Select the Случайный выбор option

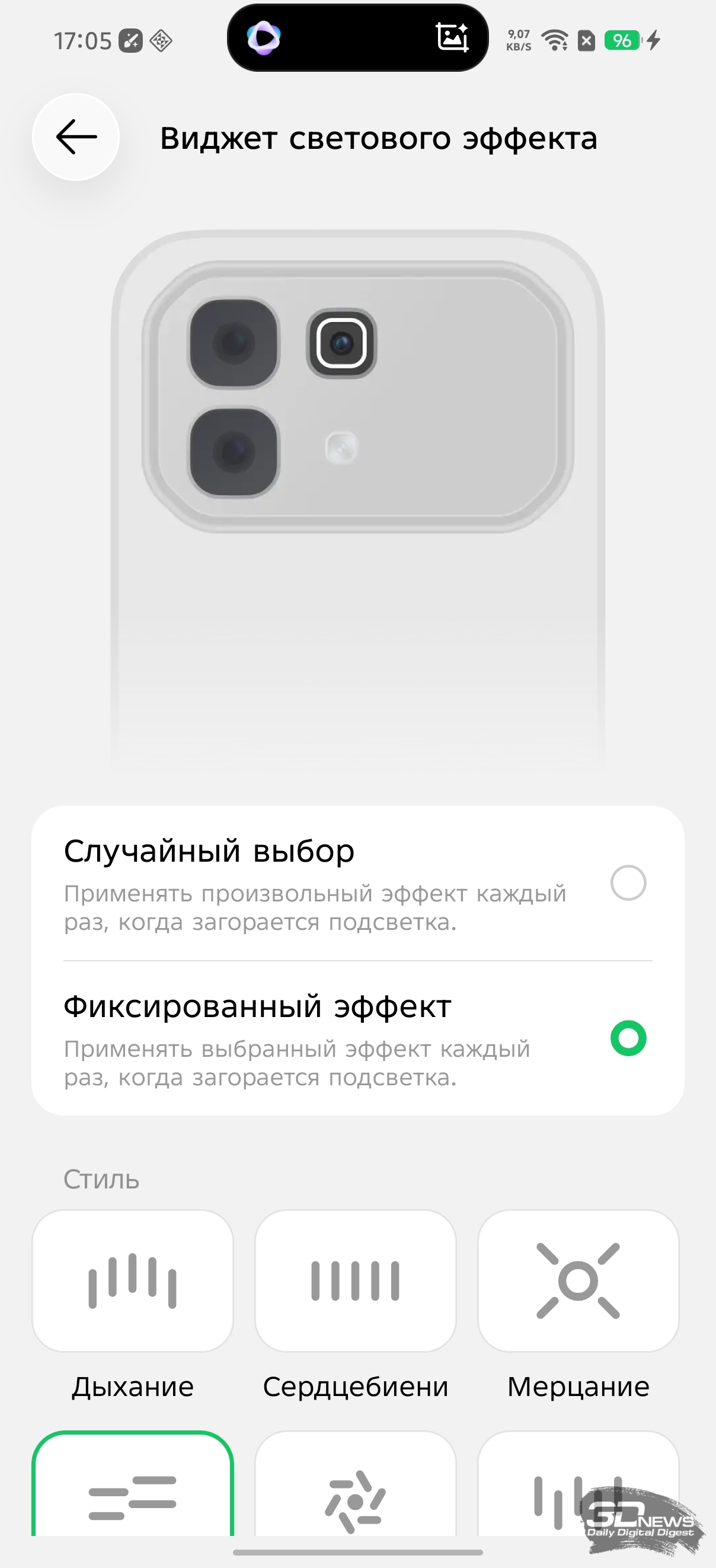(628, 882)
